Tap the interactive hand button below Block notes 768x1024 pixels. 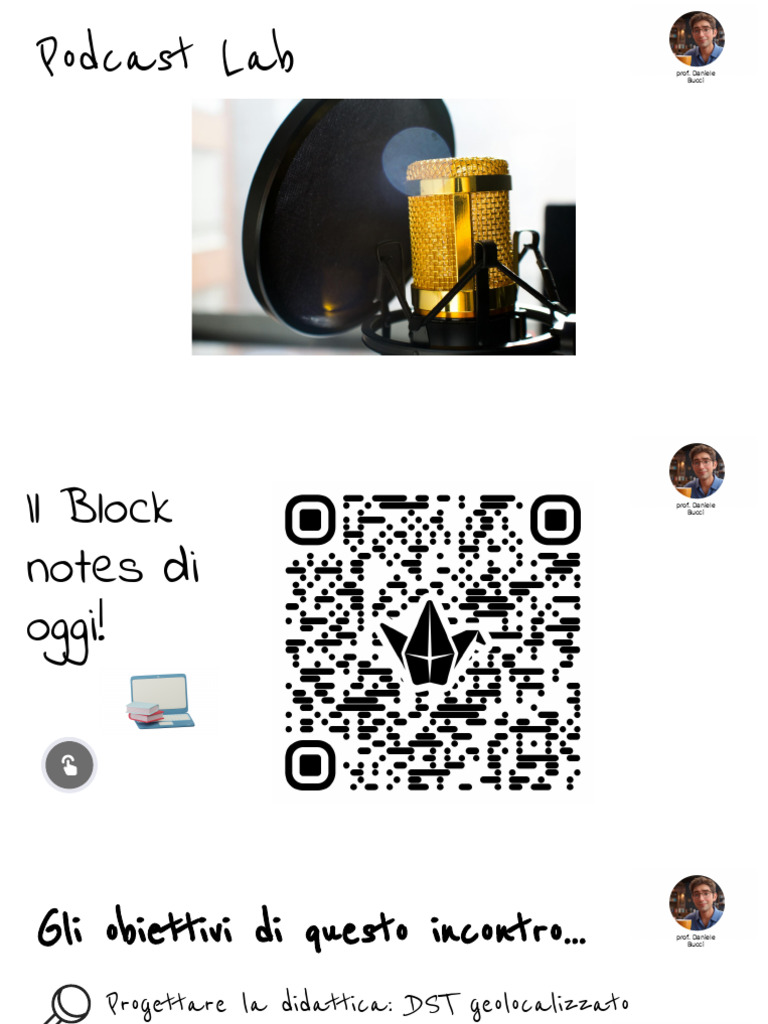(x=69, y=765)
